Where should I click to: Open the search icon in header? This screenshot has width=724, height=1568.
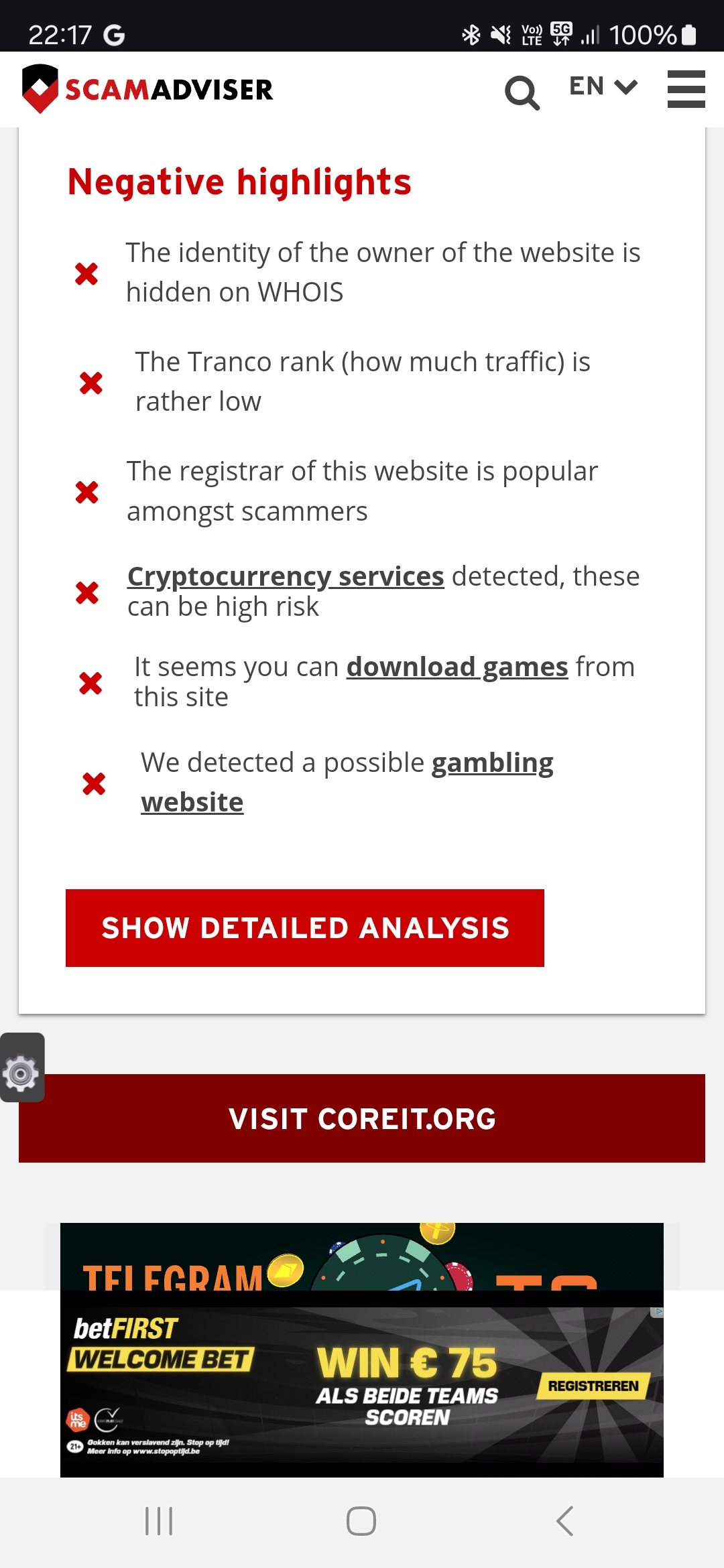point(522,92)
